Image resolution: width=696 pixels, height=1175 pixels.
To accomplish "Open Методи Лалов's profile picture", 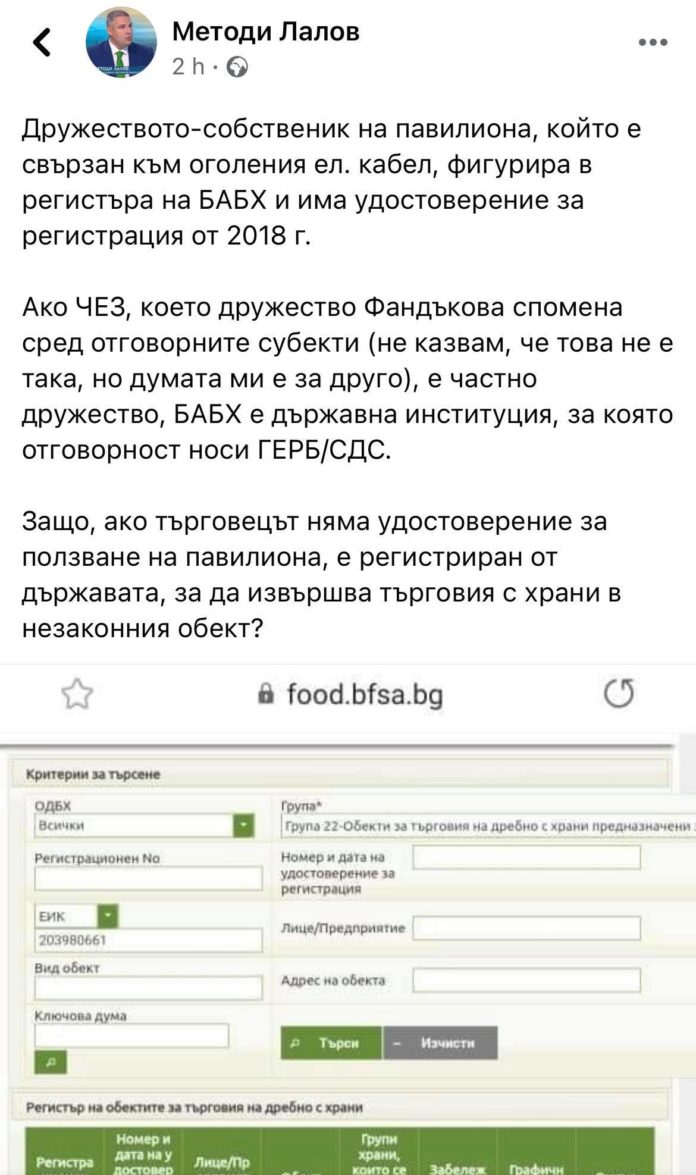I will [x=120, y=44].
